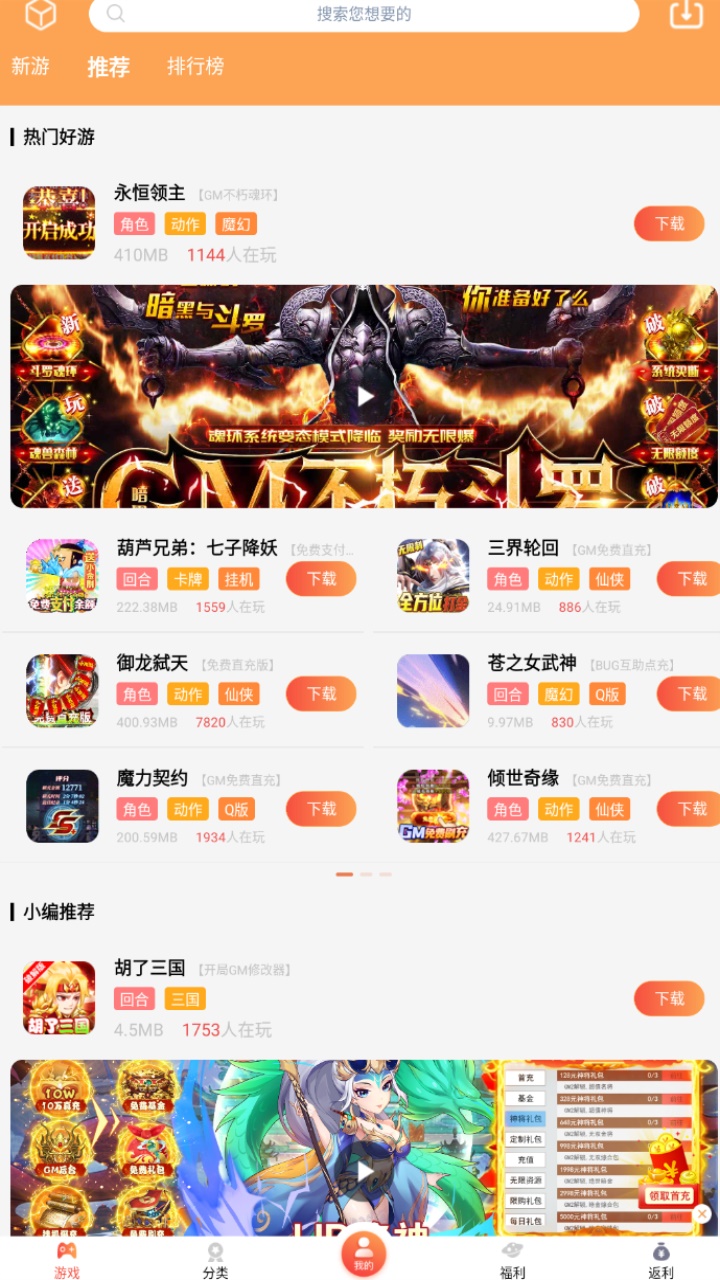
Task: Tap the orange 我的 profile icon in bottom center
Action: point(364,1250)
